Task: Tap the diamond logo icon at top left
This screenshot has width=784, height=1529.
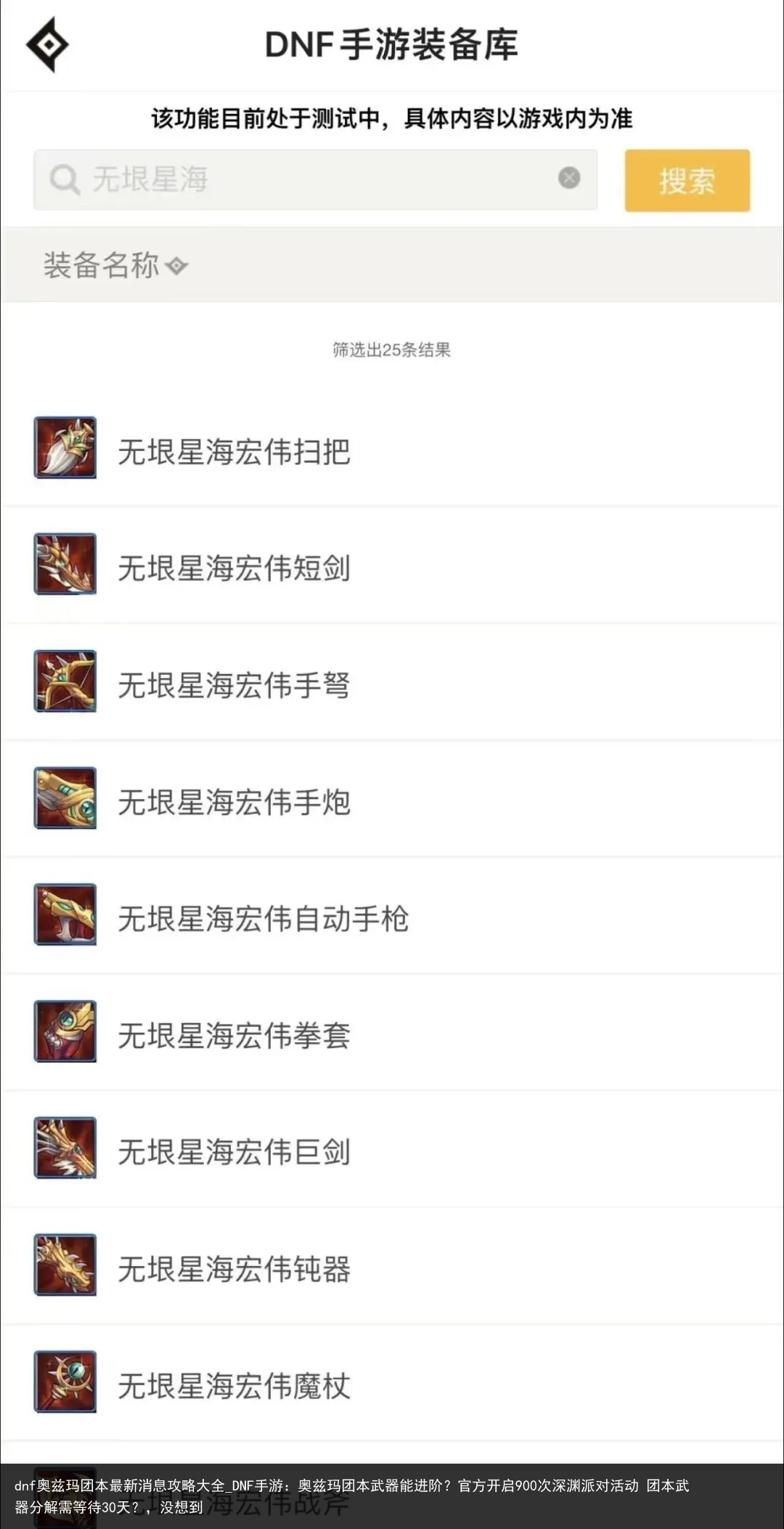Action: 48,45
